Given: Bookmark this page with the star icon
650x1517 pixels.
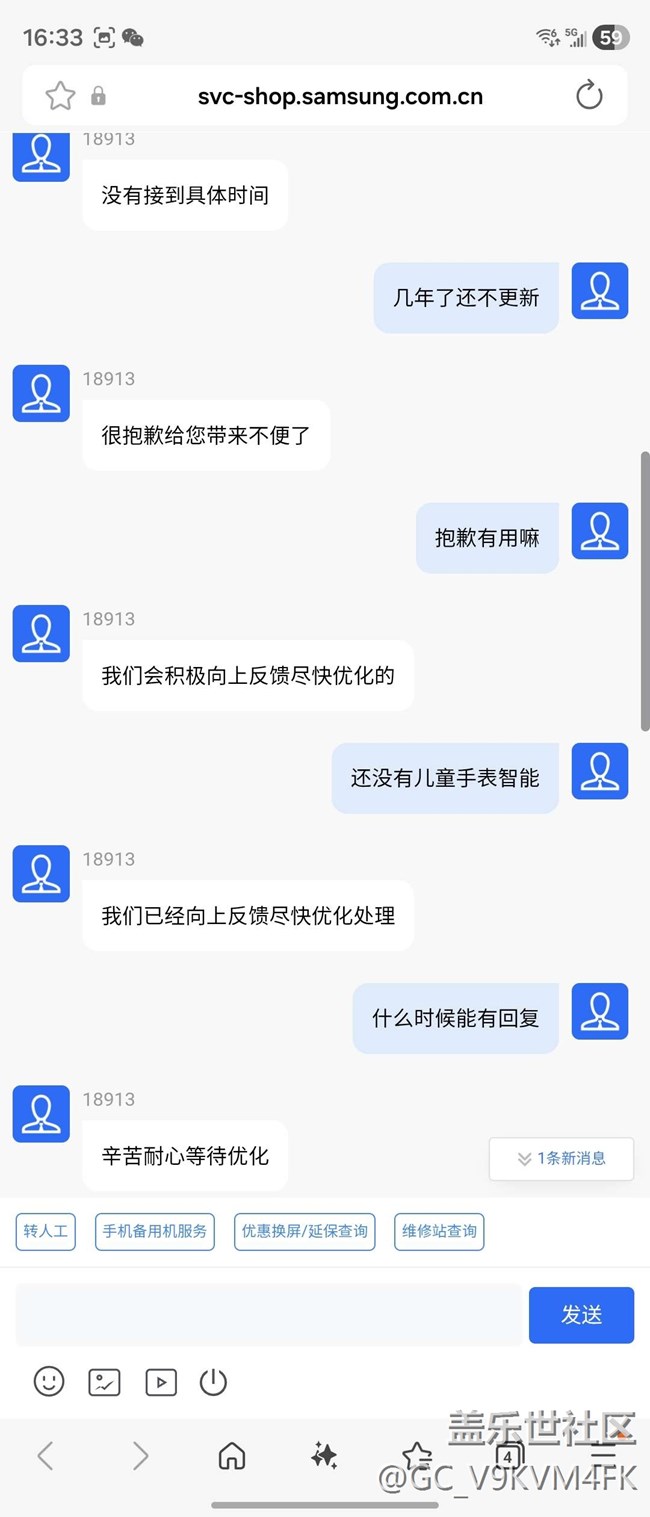Looking at the screenshot, I should coord(60,96).
